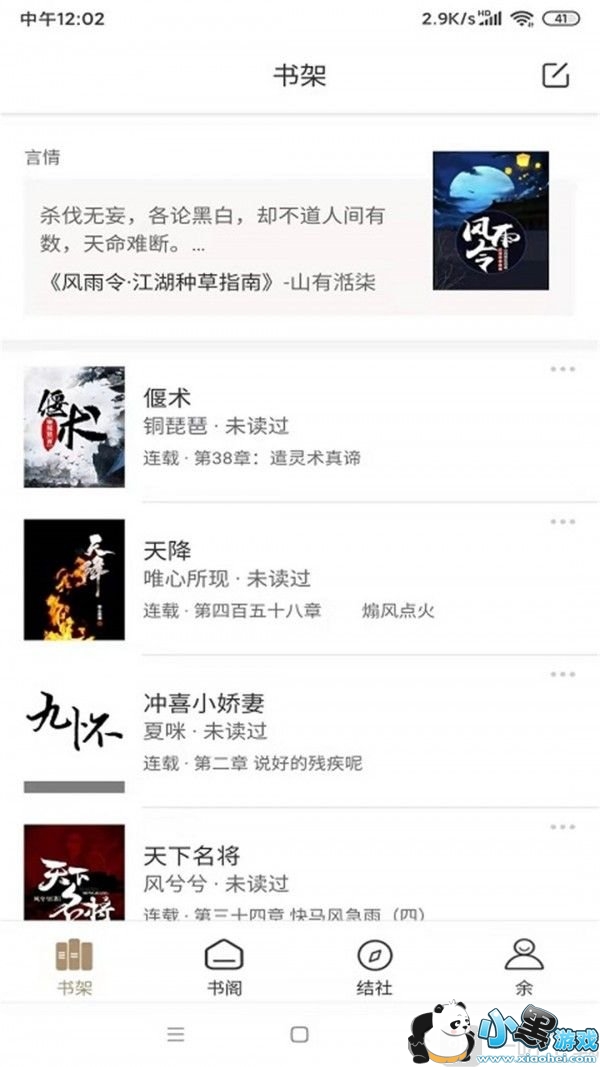600x1067 pixels.
Task: Switch to the 书阁 tab
Action: [224, 966]
